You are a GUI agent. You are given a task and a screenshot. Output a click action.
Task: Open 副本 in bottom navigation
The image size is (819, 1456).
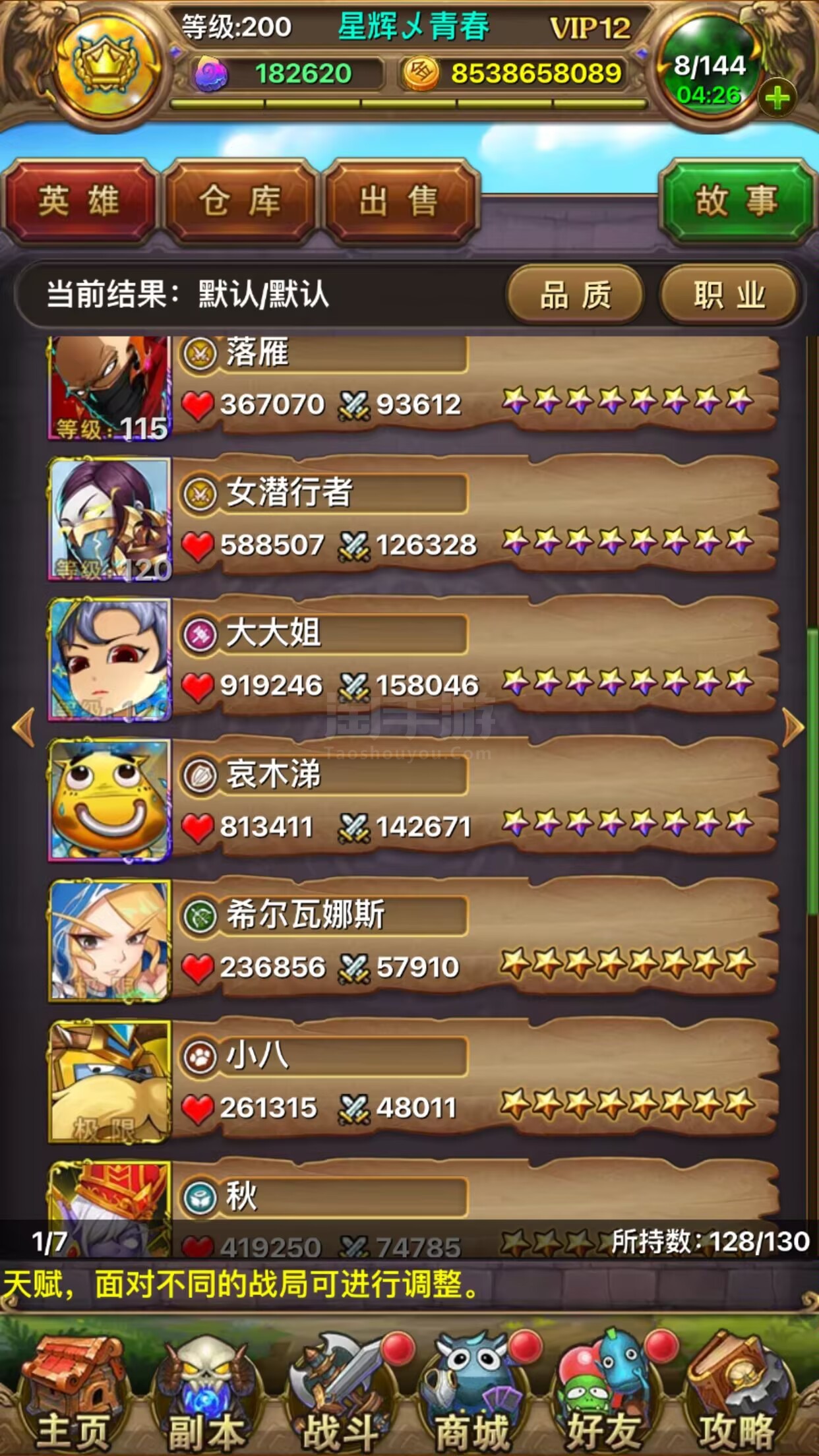(206, 1393)
